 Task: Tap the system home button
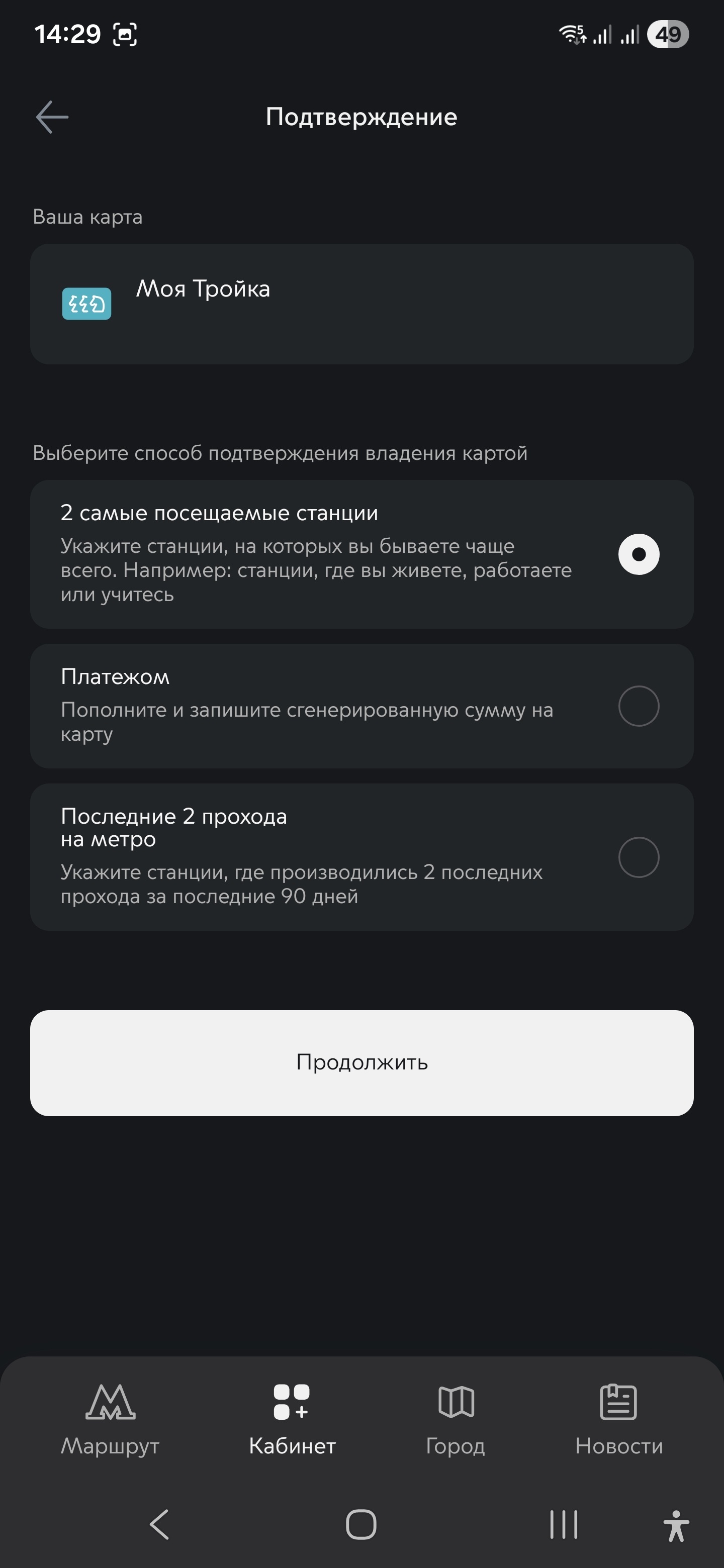(x=361, y=1524)
